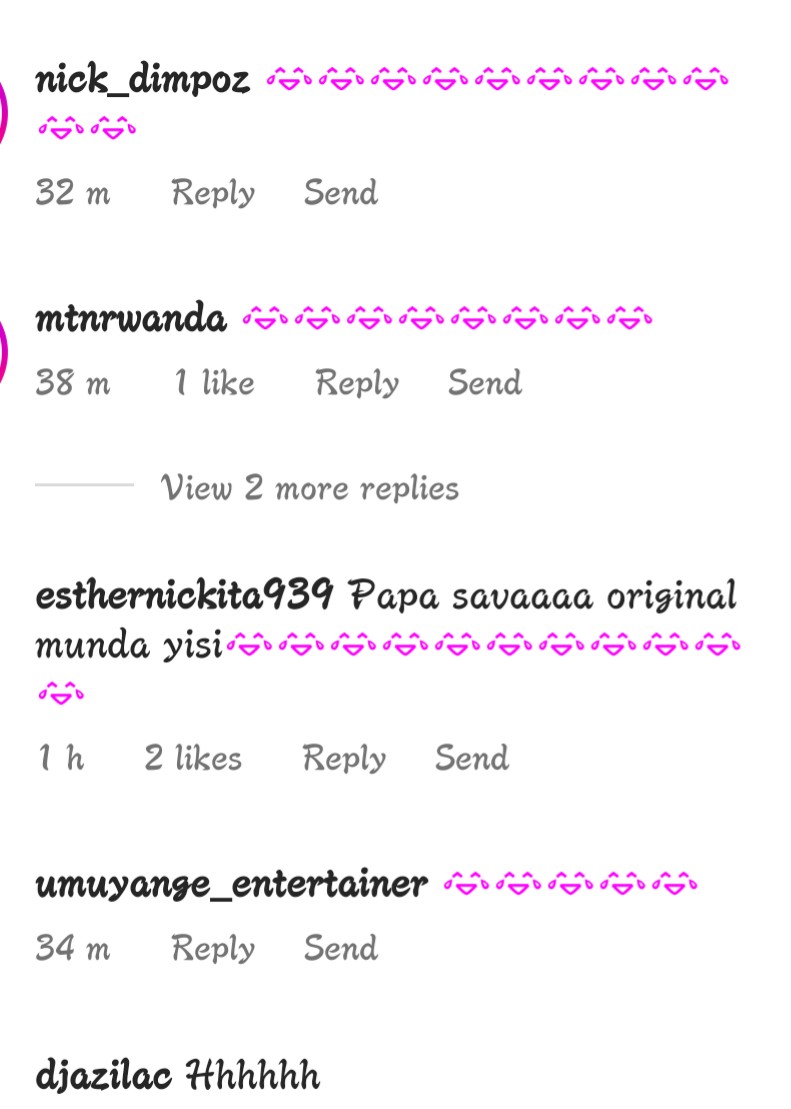Reply to nick_dimpoz's comment
The width and height of the screenshot is (791, 1109).
click(213, 192)
